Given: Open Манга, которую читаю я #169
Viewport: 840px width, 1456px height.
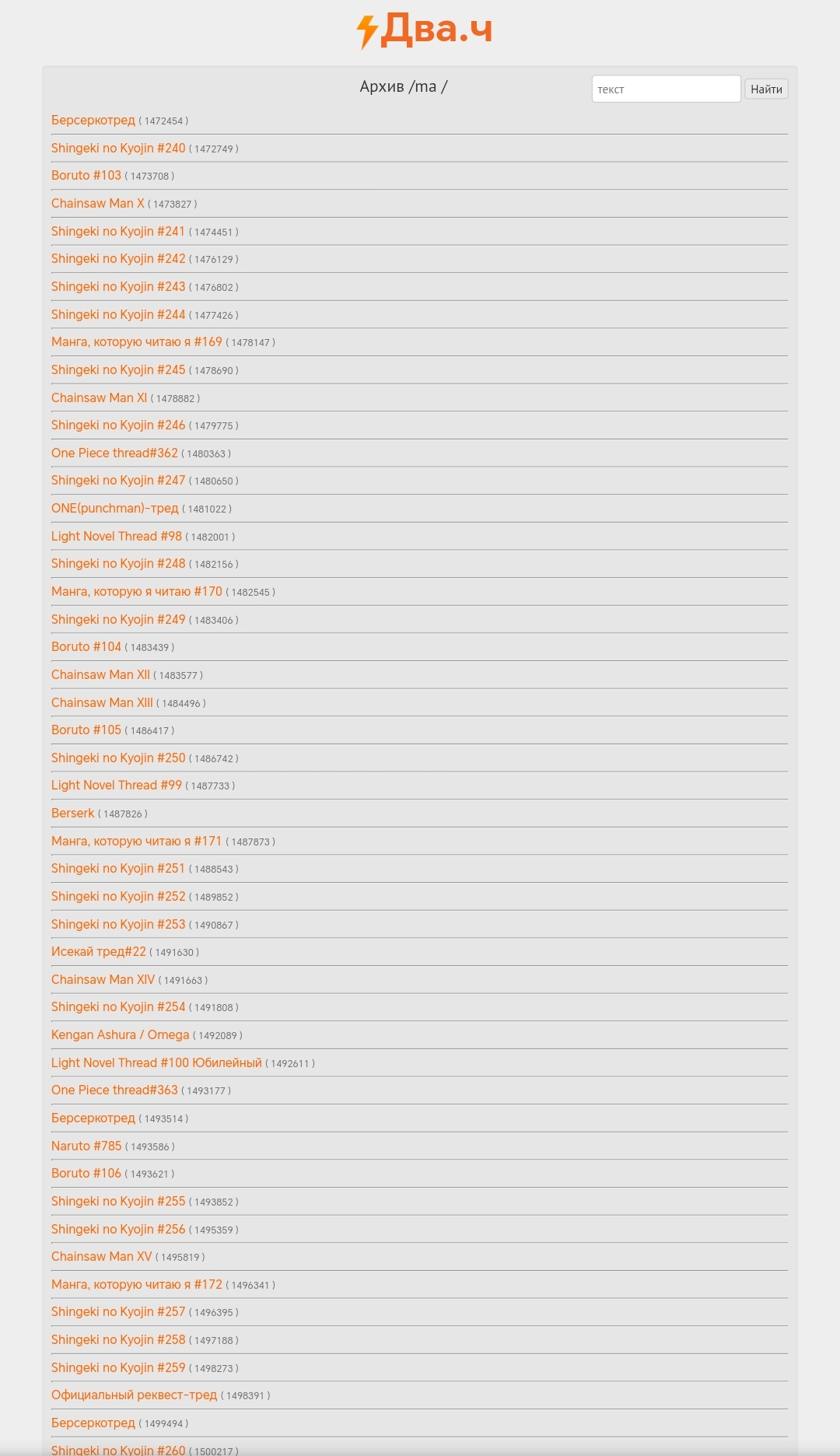Looking at the screenshot, I should [x=137, y=341].
